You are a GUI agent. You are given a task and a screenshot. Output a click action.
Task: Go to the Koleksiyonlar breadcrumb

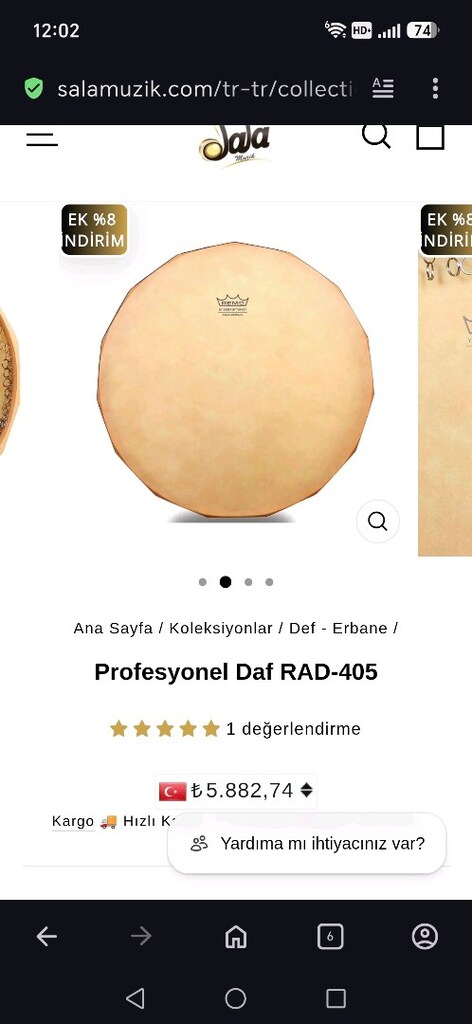point(221,628)
